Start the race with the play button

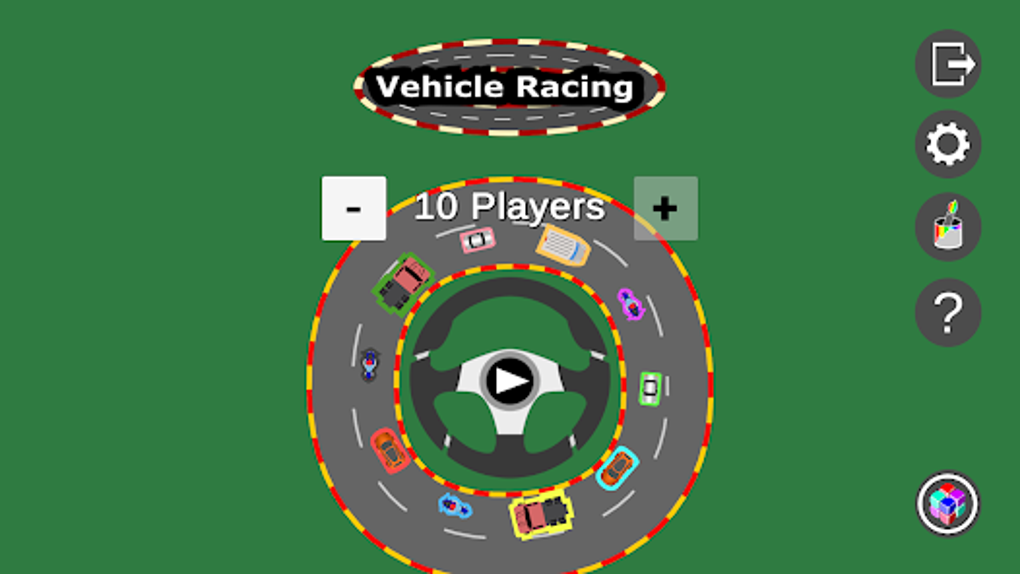509,381
